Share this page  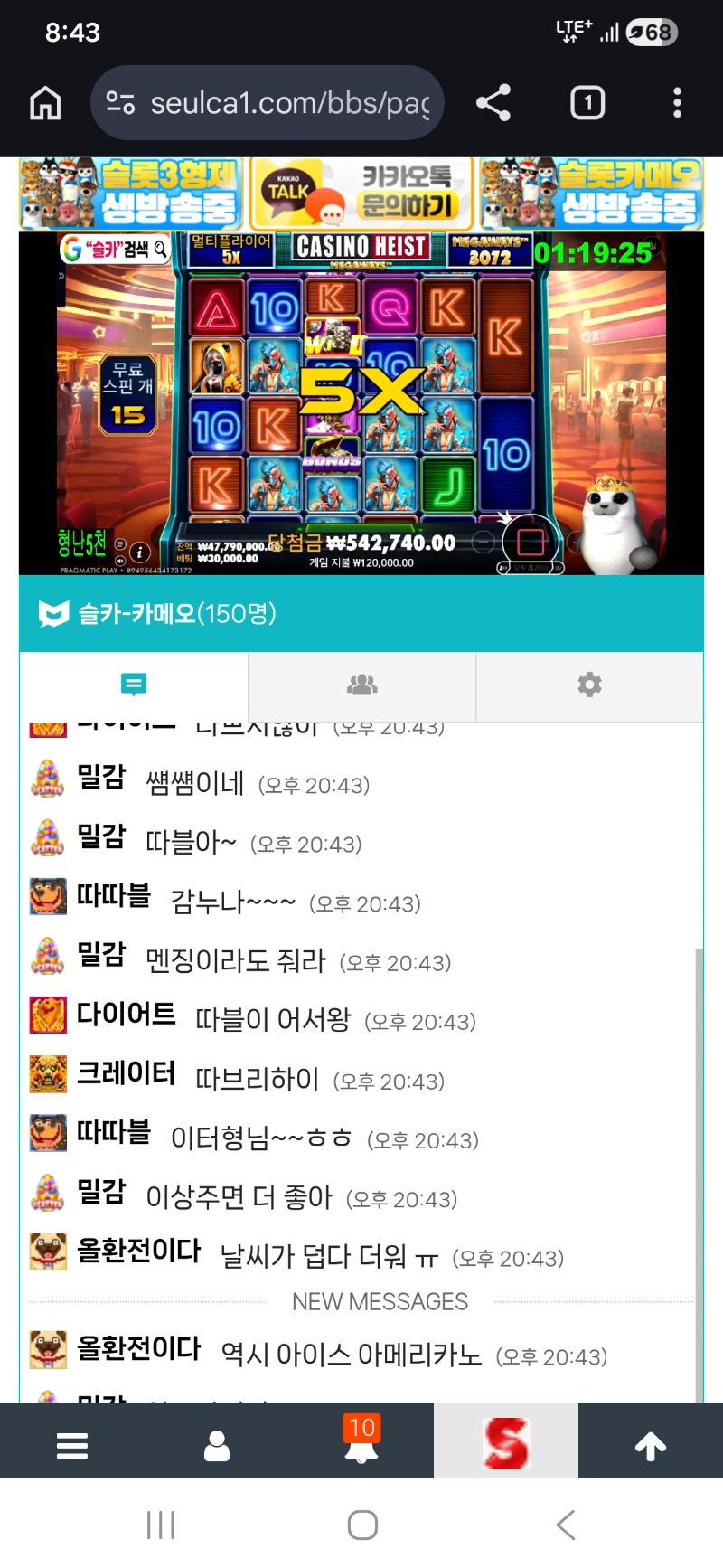point(493,103)
